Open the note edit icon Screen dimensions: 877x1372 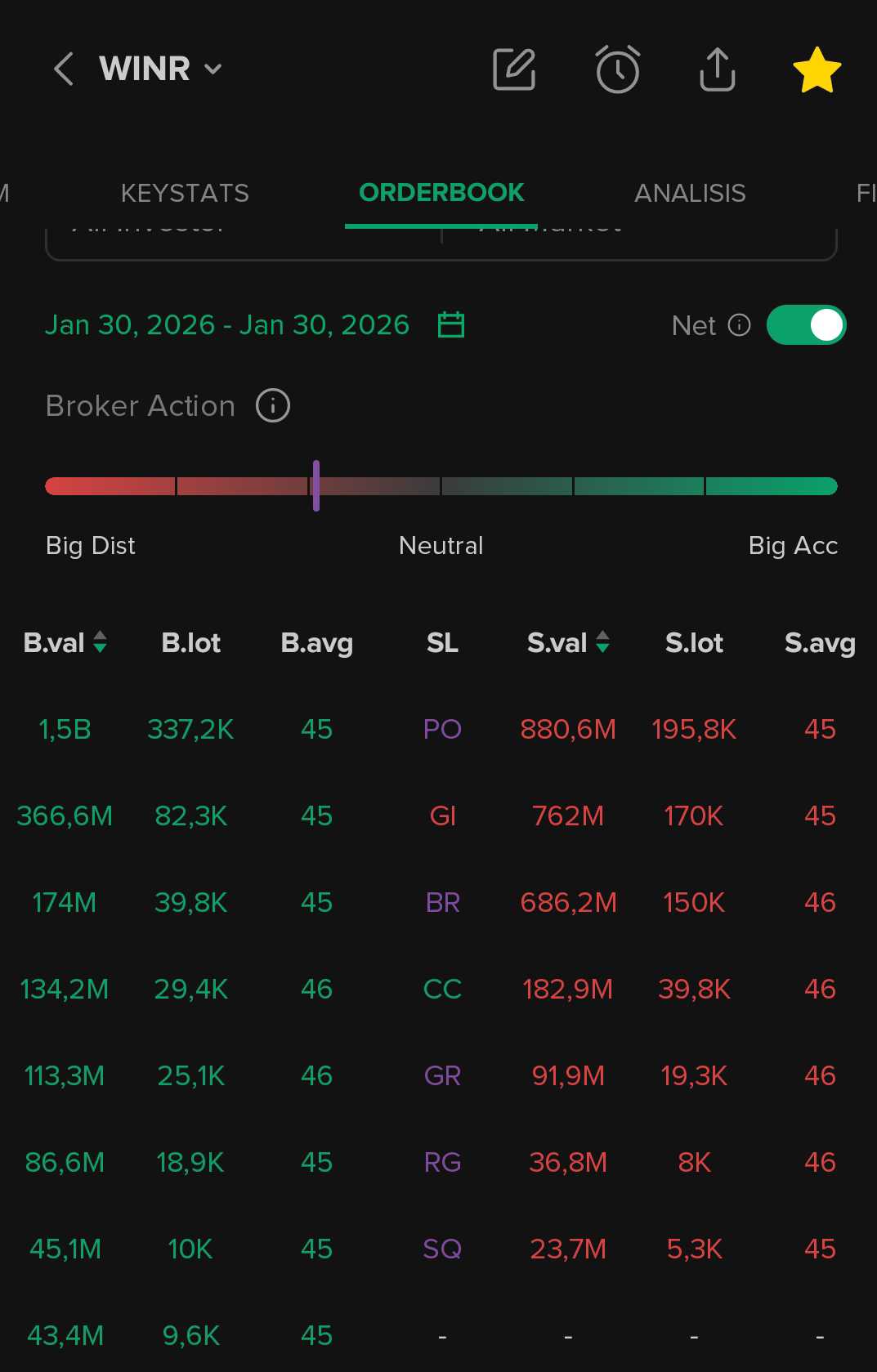(514, 69)
